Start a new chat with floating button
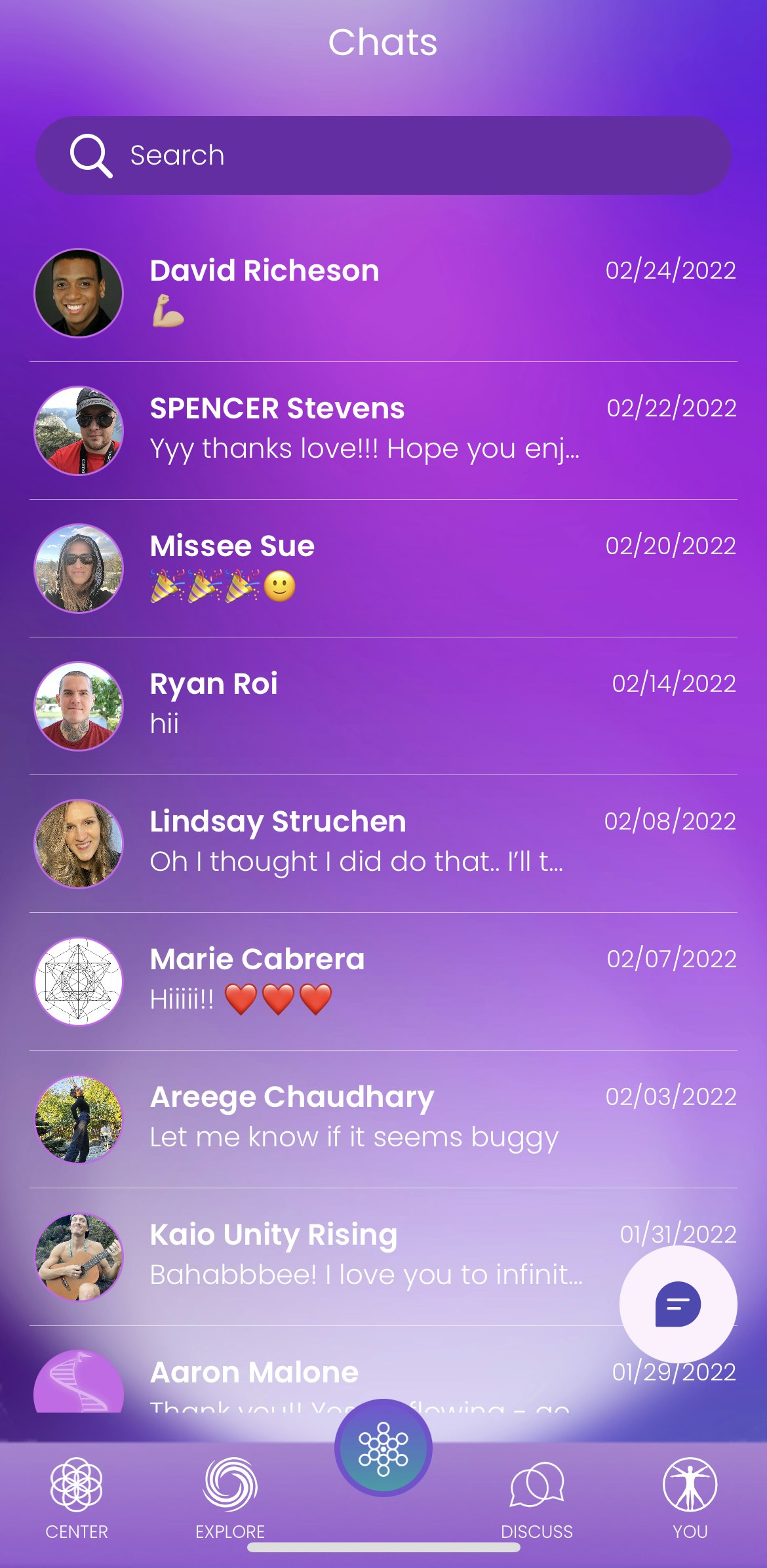The image size is (767, 1568). click(x=678, y=1304)
